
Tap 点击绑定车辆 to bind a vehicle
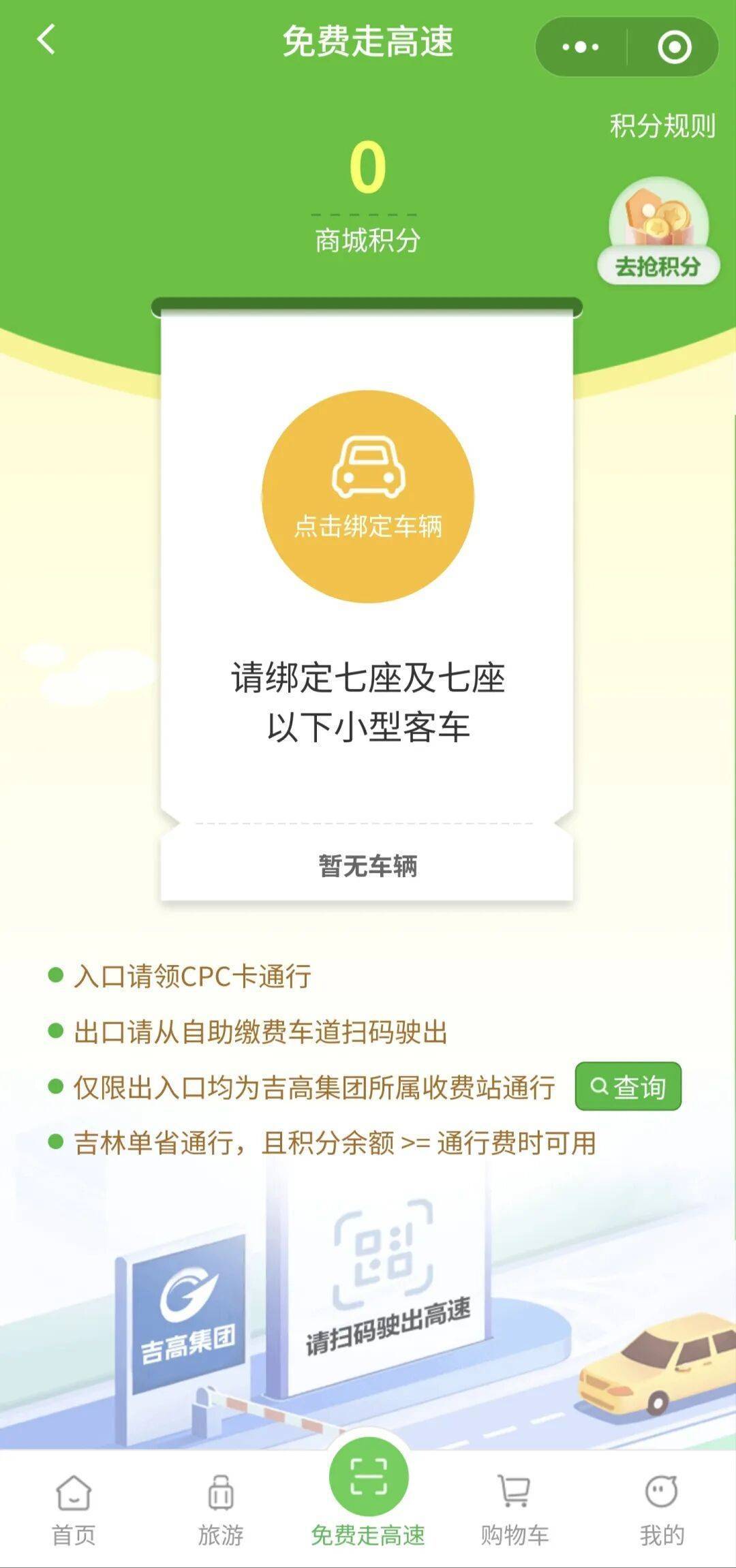tap(368, 496)
